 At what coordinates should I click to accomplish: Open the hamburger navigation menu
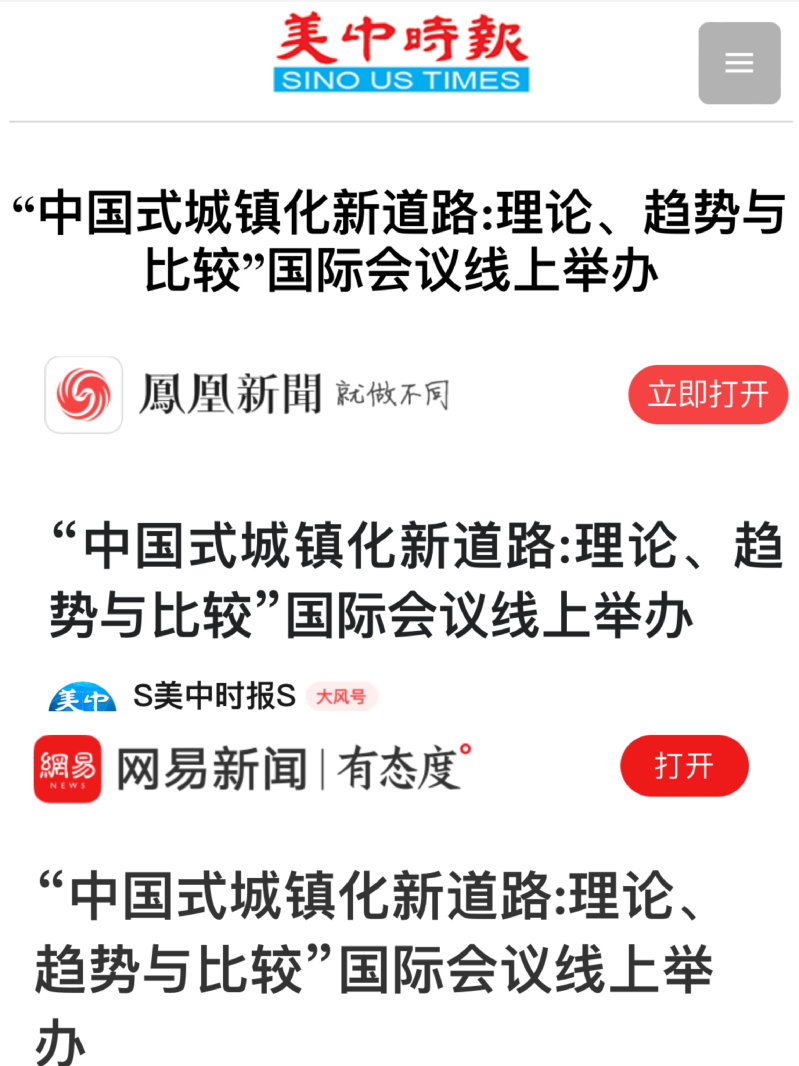coord(739,63)
